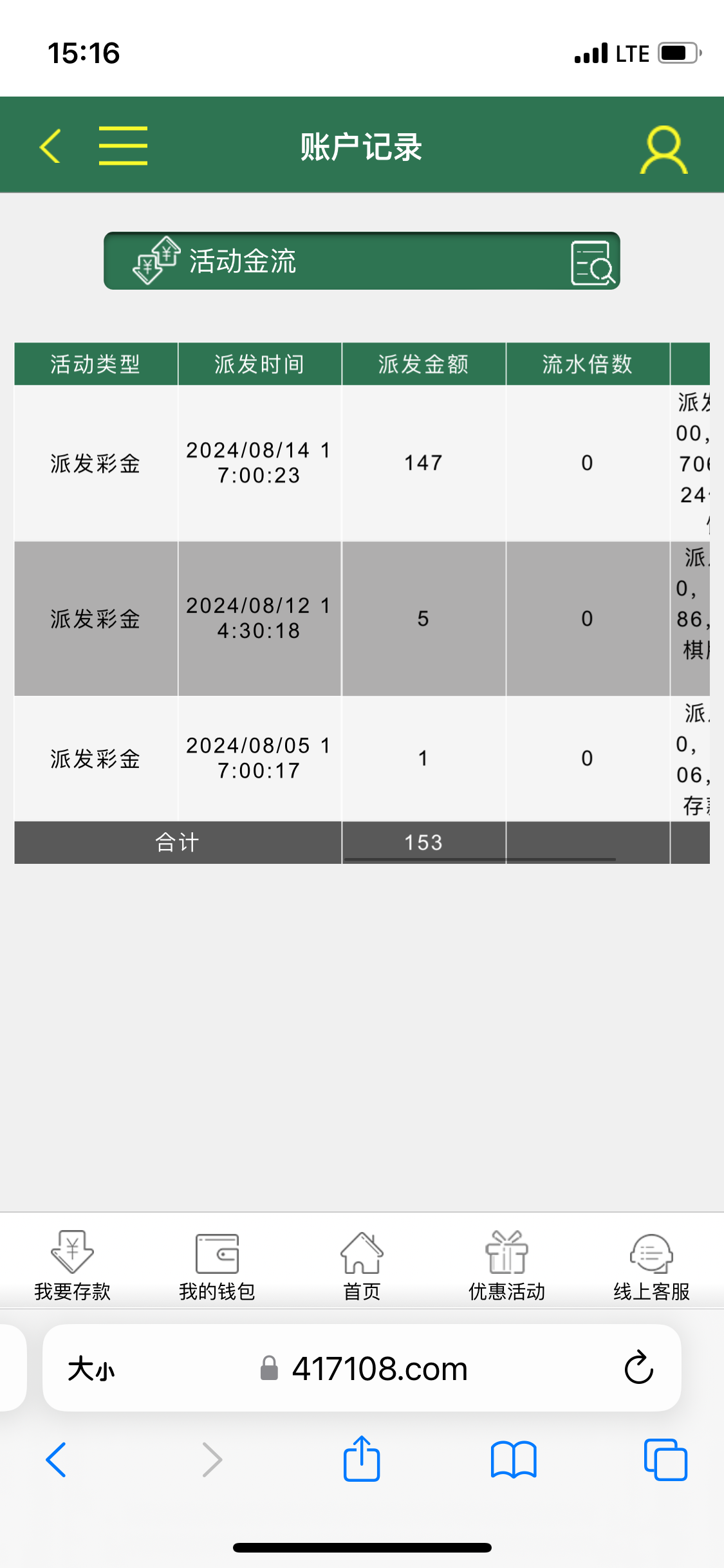The height and width of the screenshot is (1568, 724).
Task: Open 我的钱包 tab
Action: (x=217, y=1264)
